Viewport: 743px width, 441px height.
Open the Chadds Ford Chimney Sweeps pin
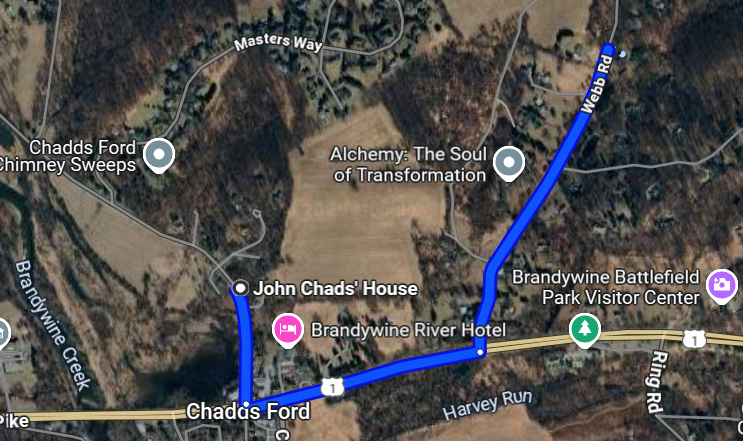pyautogui.click(x=159, y=155)
